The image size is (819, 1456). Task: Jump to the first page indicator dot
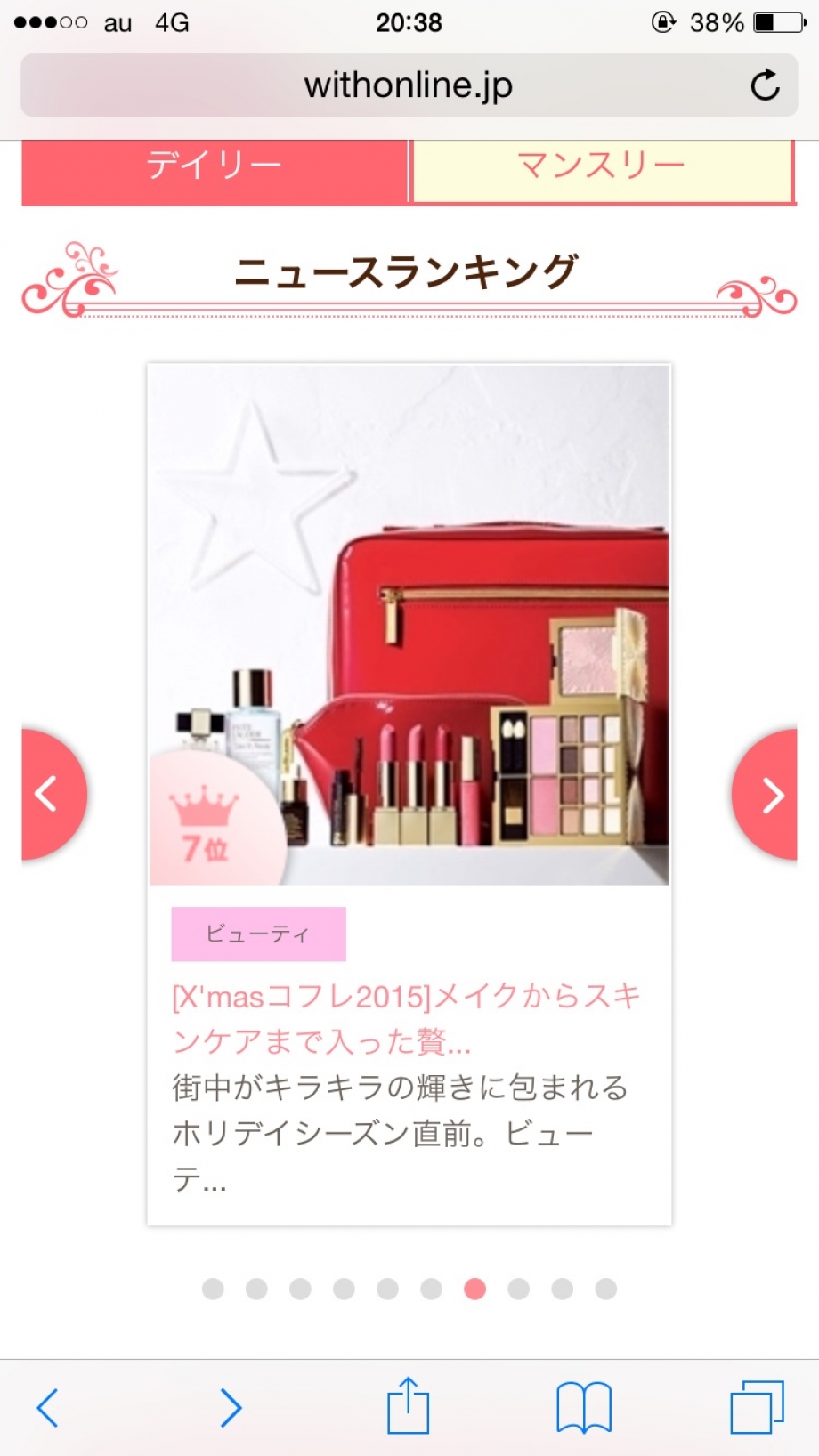[x=213, y=1289]
